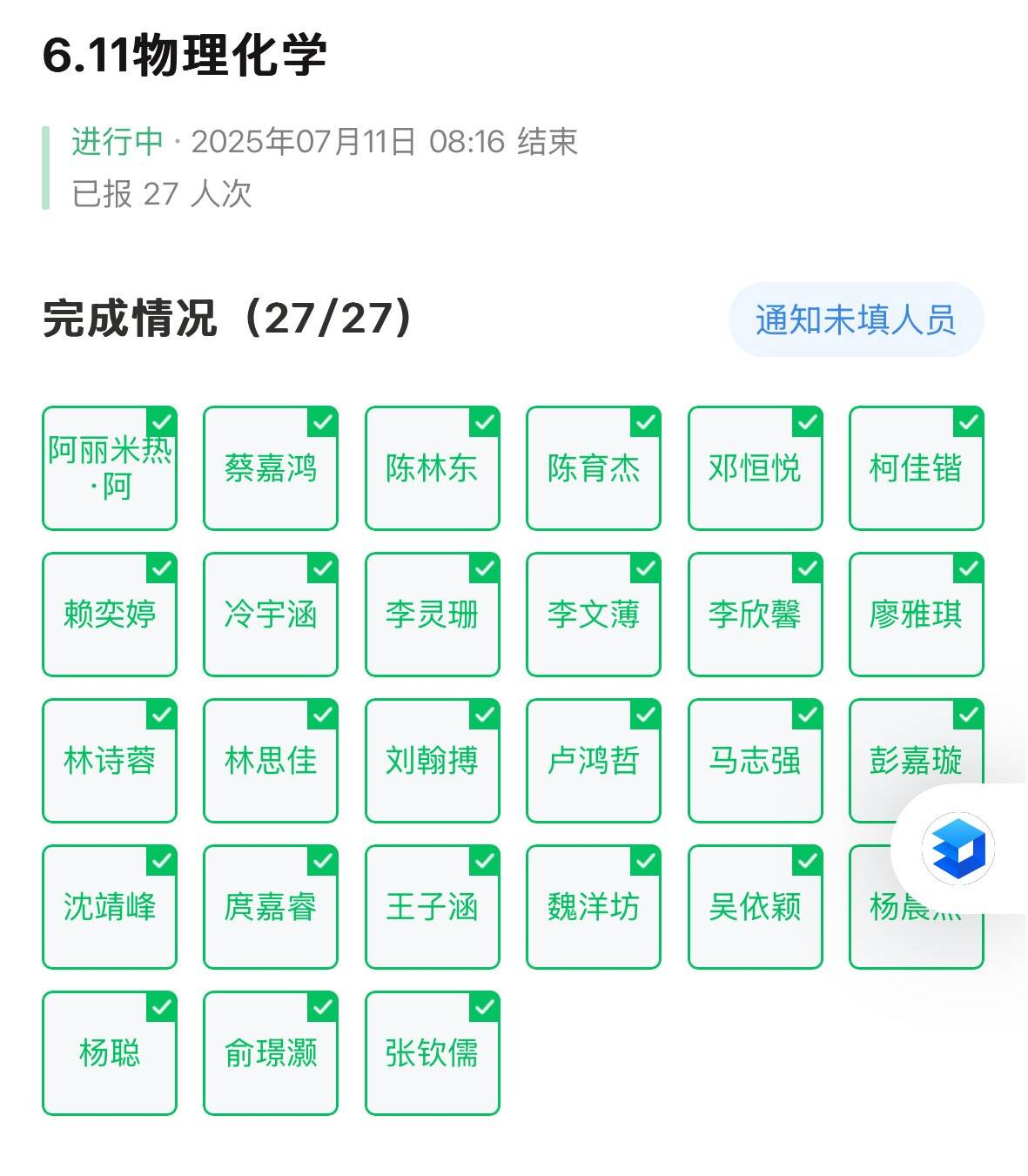The image size is (1028, 1176).
Task: Open 蔡嘉鸿's submission tile
Action: [271, 468]
